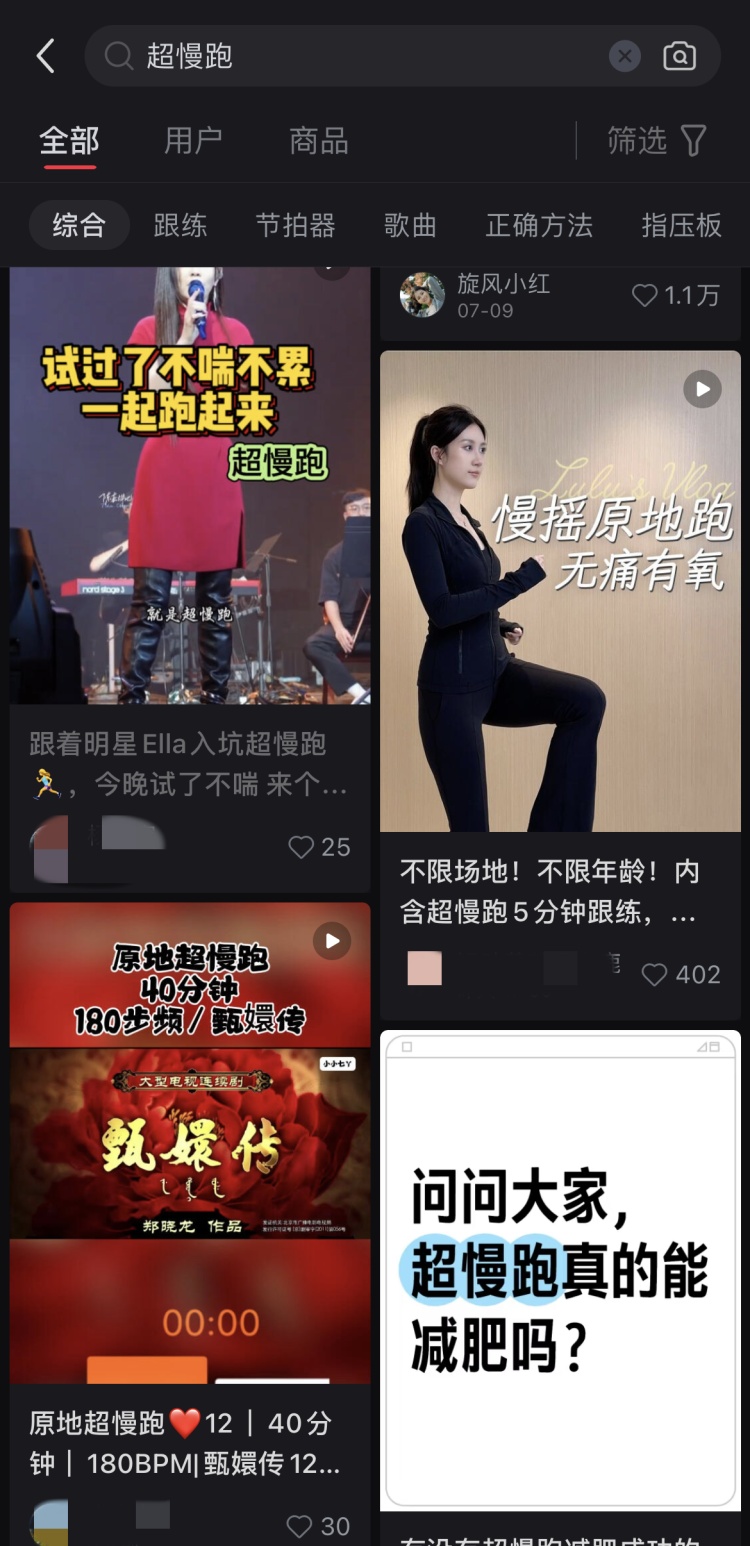Image resolution: width=750 pixels, height=1546 pixels.
Task: Like the Ella 超慢跑 post
Action: click(302, 847)
